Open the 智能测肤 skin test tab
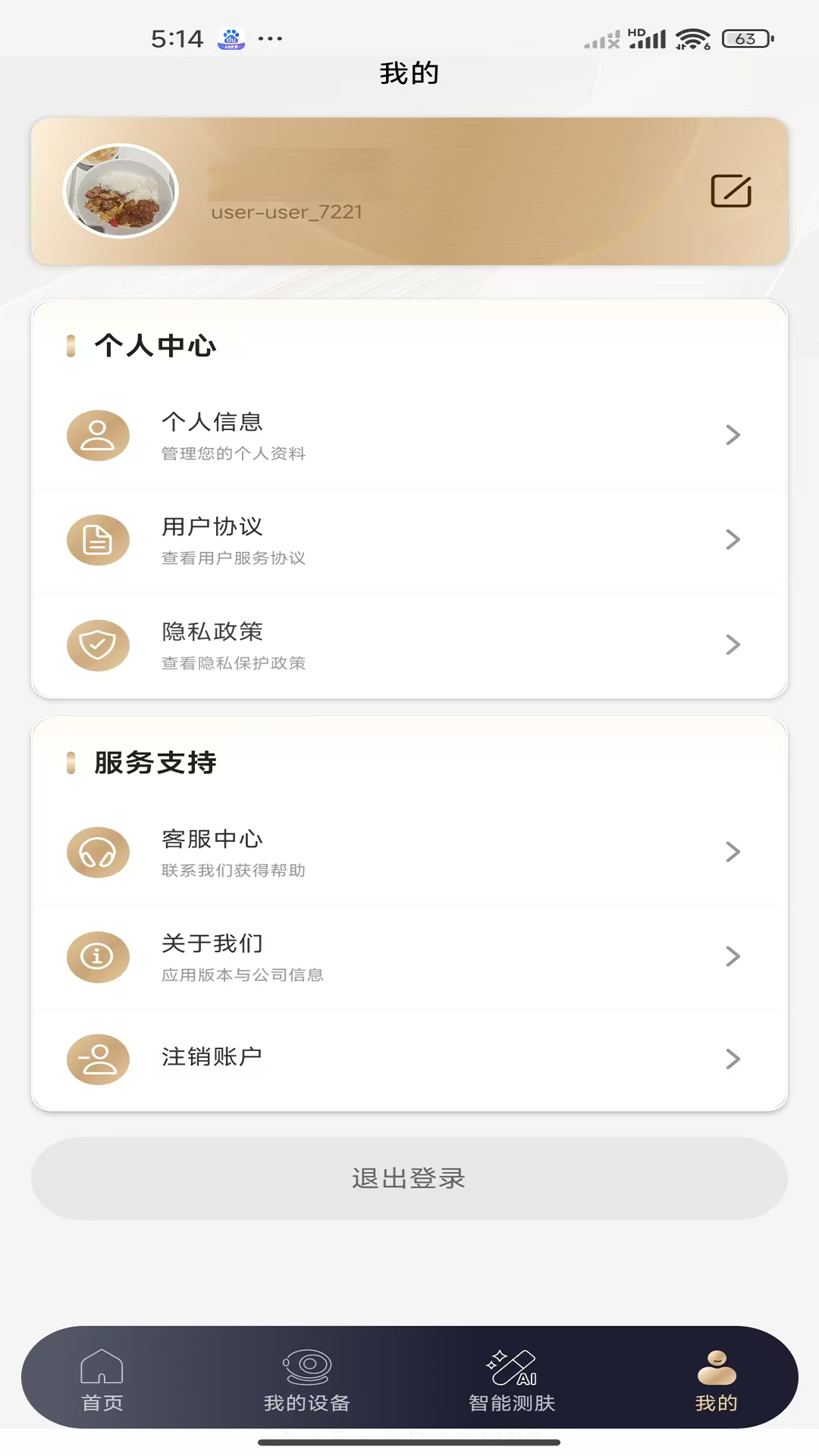The height and width of the screenshot is (1456, 819). pyautogui.click(x=512, y=1380)
